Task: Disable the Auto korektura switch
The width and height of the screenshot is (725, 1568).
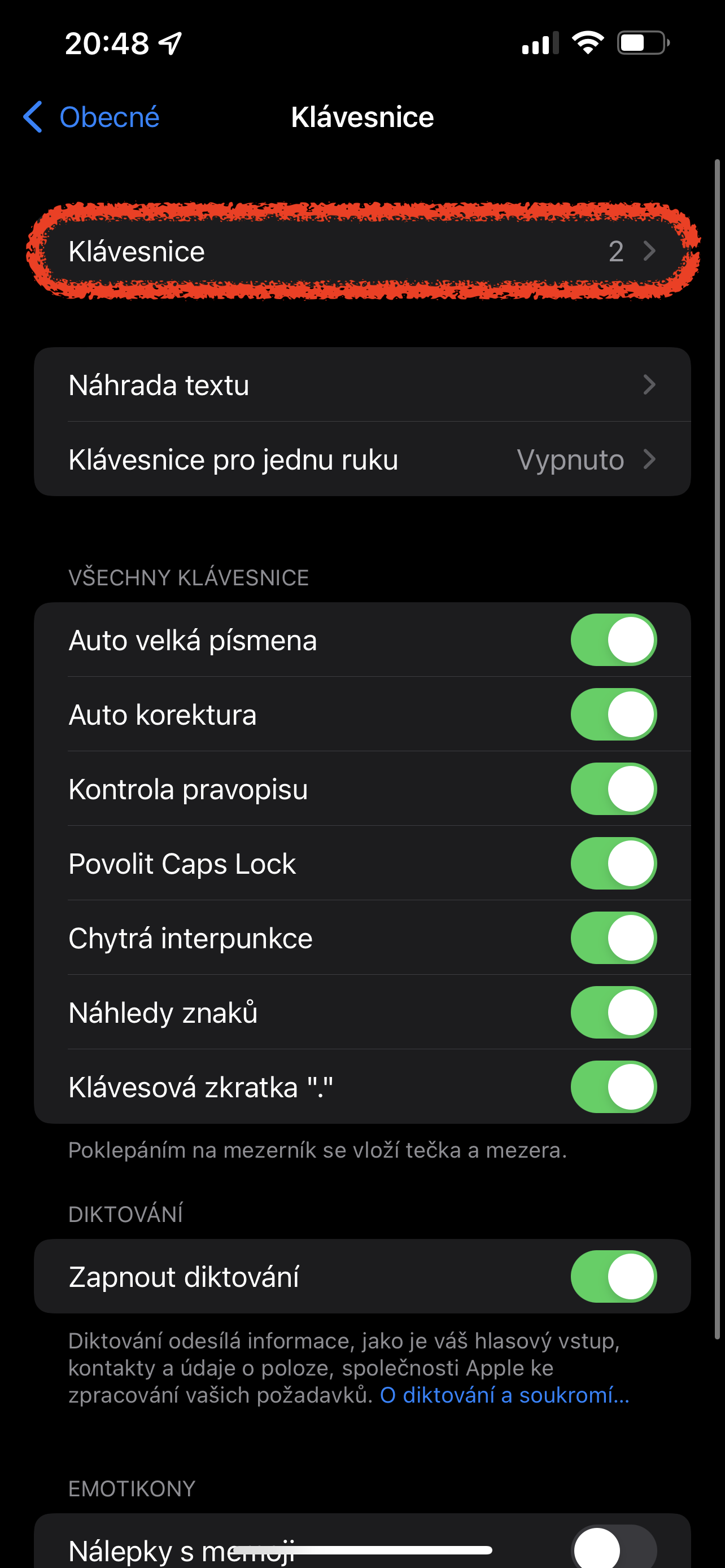Action: coord(613,715)
